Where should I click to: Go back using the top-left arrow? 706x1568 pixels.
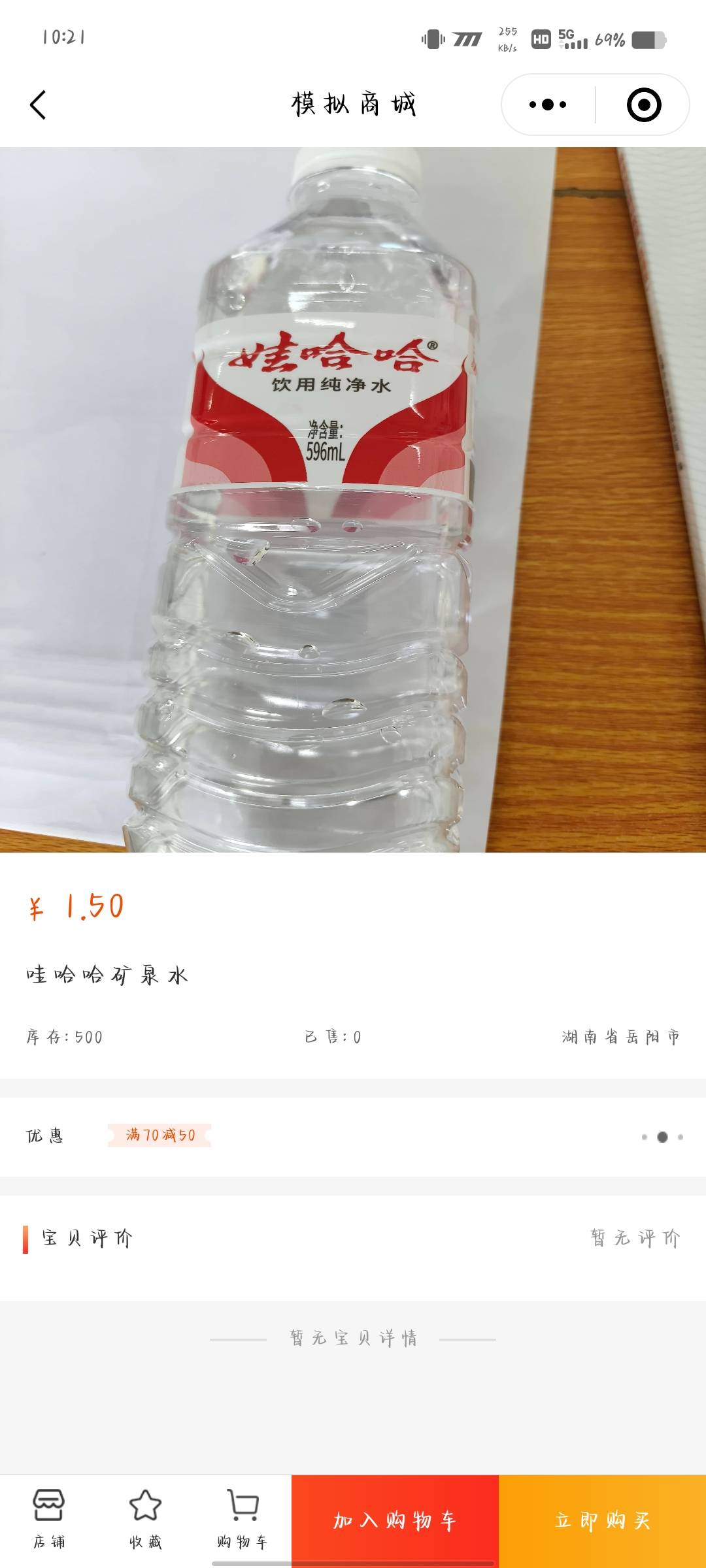(38, 105)
